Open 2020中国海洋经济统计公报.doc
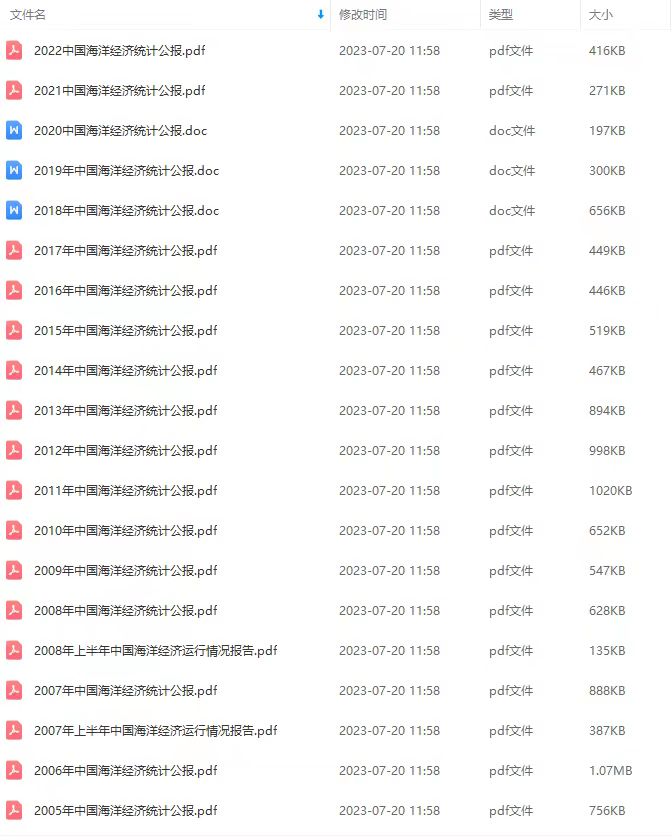672x840 pixels. click(120, 131)
